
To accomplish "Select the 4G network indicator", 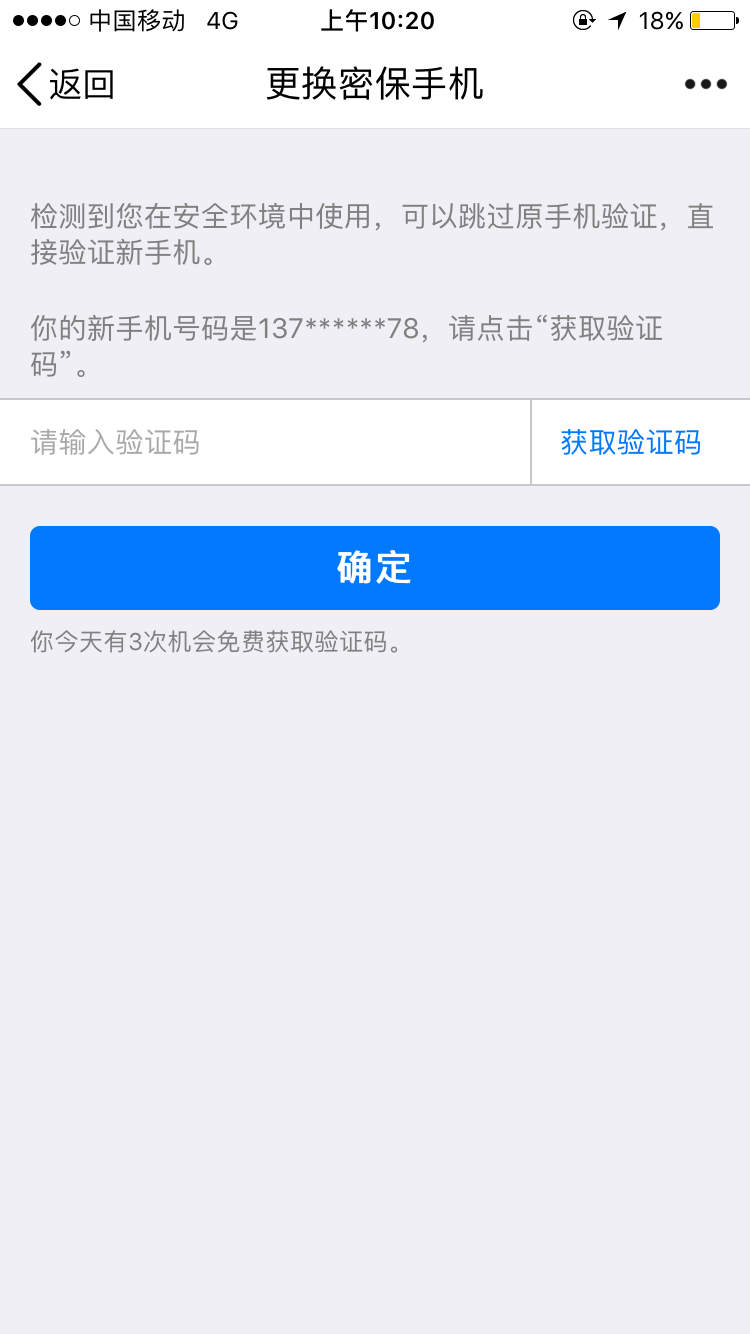I will coord(221,20).
